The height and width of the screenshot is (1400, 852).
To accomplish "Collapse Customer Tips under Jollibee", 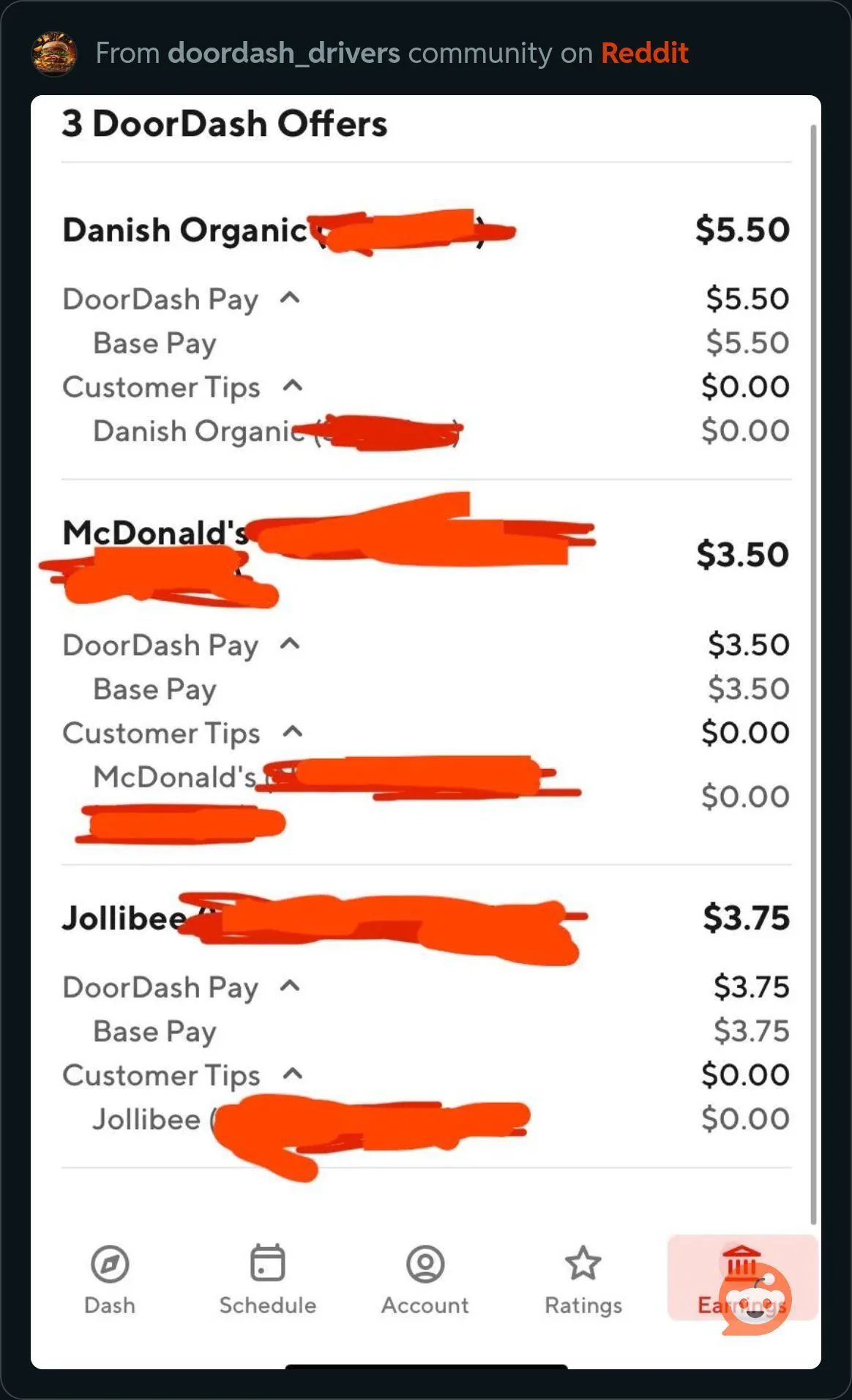I will [293, 1074].
